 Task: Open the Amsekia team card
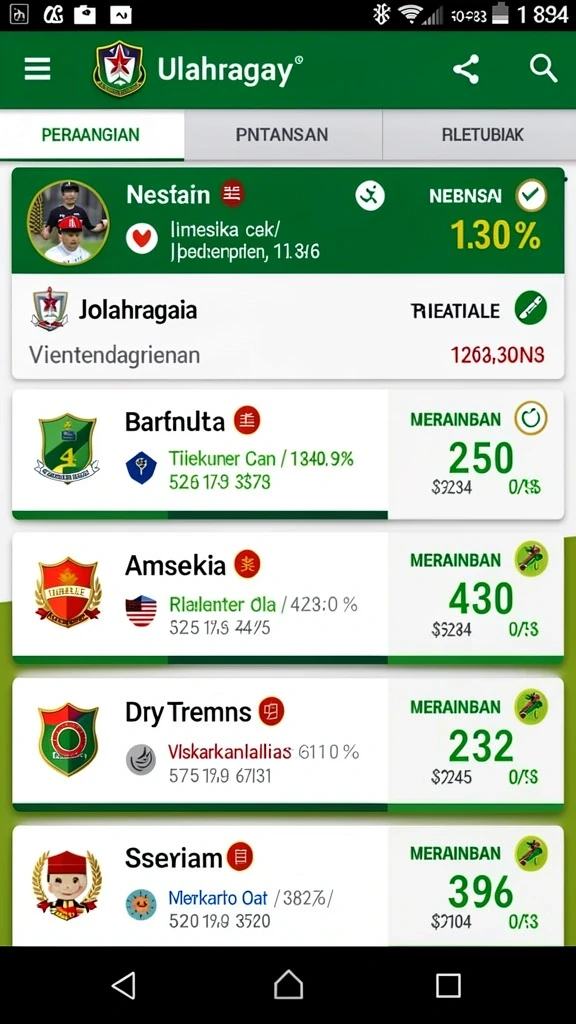pos(288,598)
